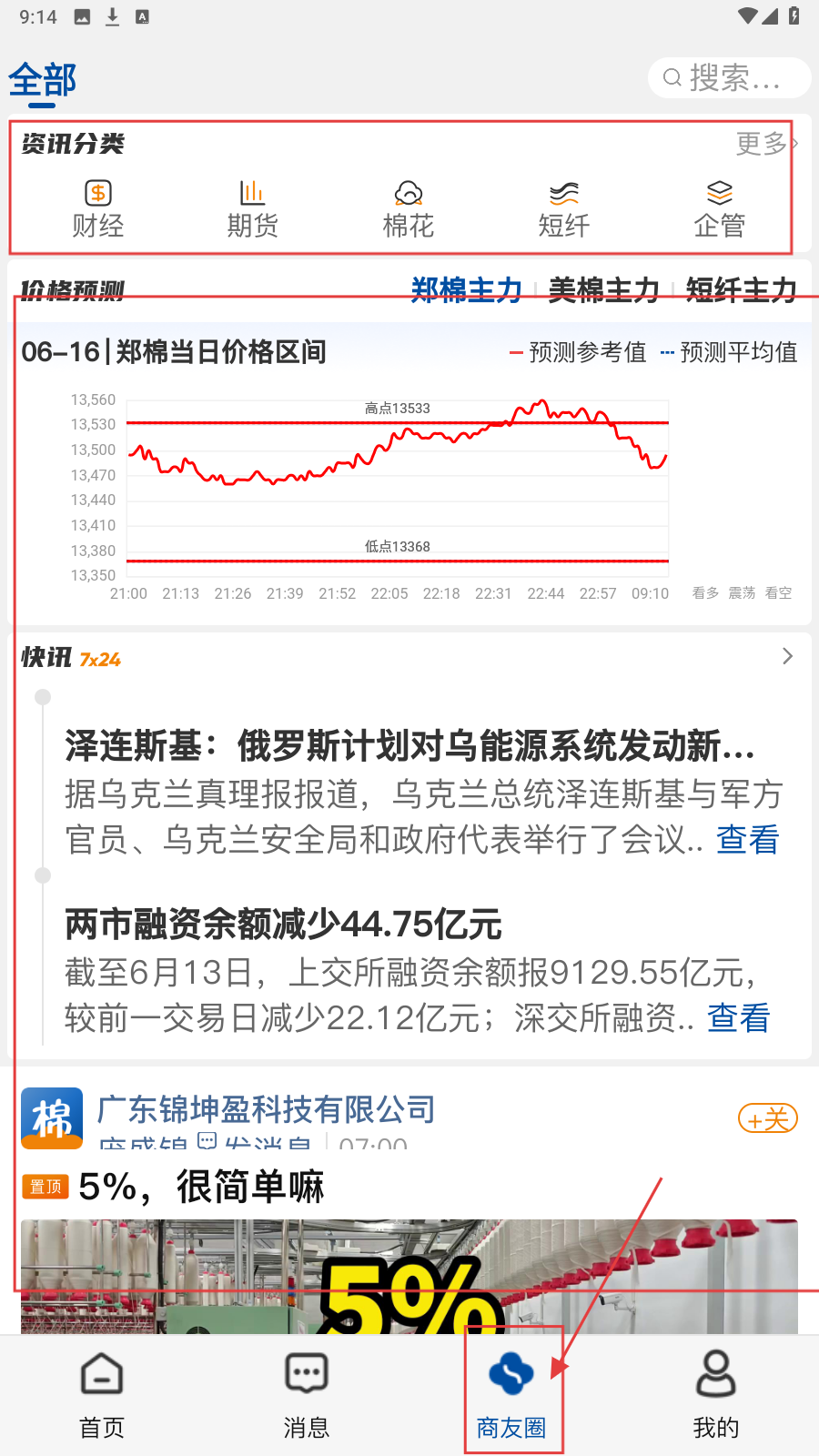Switch to 美棉主力 price forecast tab
Image resolution: width=819 pixels, height=1456 pixels.
pos(603,289)
